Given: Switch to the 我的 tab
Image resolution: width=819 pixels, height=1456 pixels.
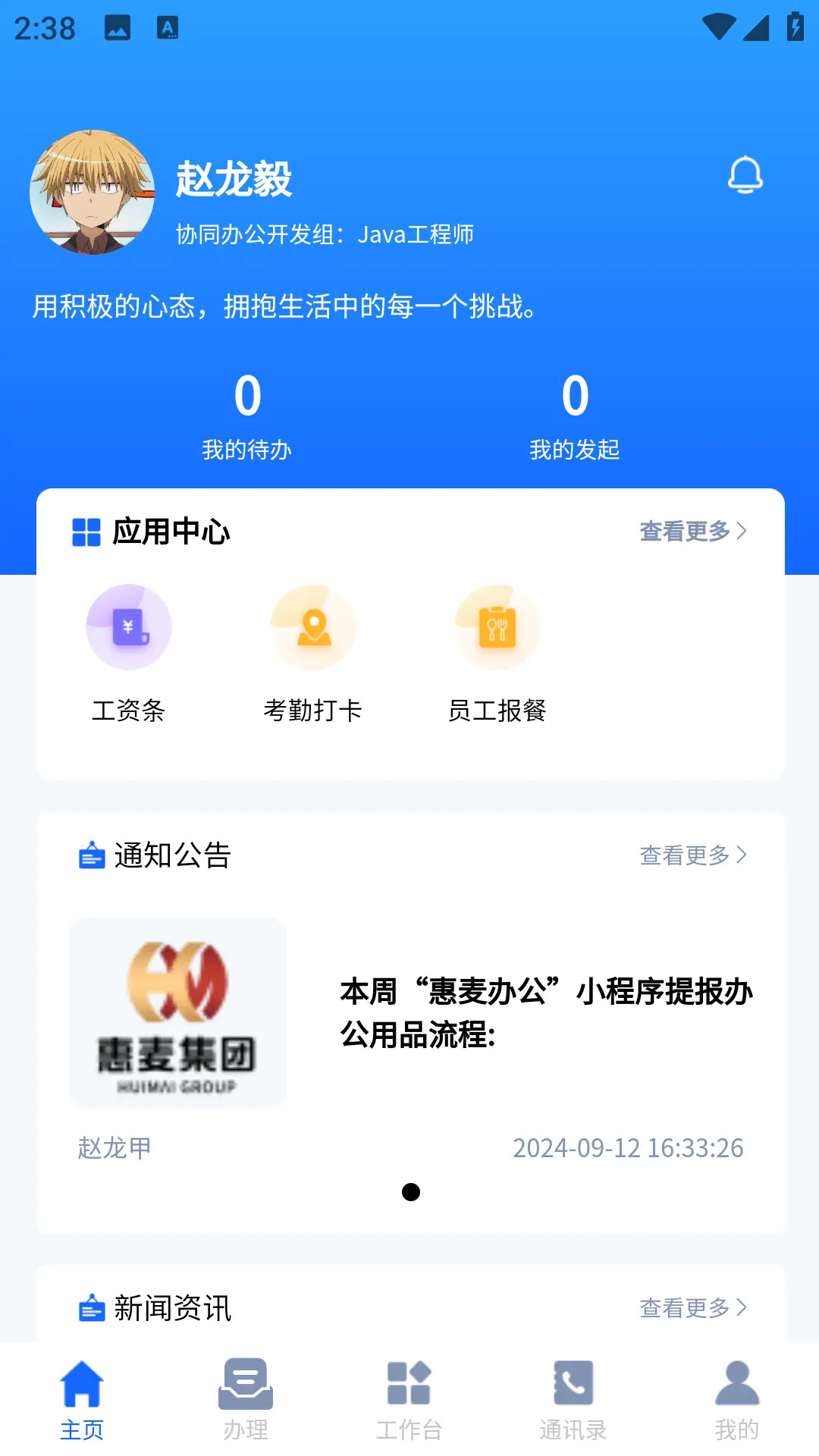Looking at the screenshot, I should (736, 1399).
